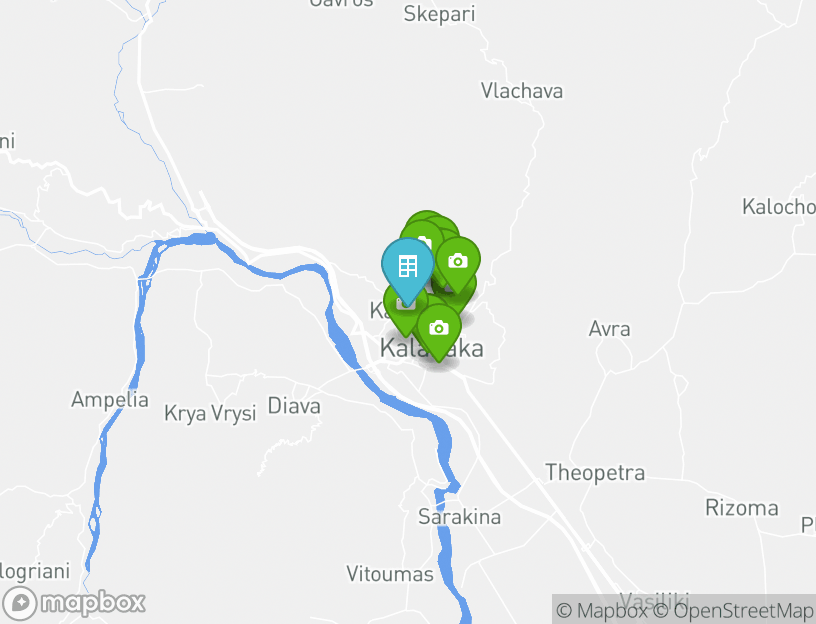This screenshot has width=816, height=624.
Task: Select the green camera marker above Kalabaka label
Action: pyautogui.click(x=438, y=328)
